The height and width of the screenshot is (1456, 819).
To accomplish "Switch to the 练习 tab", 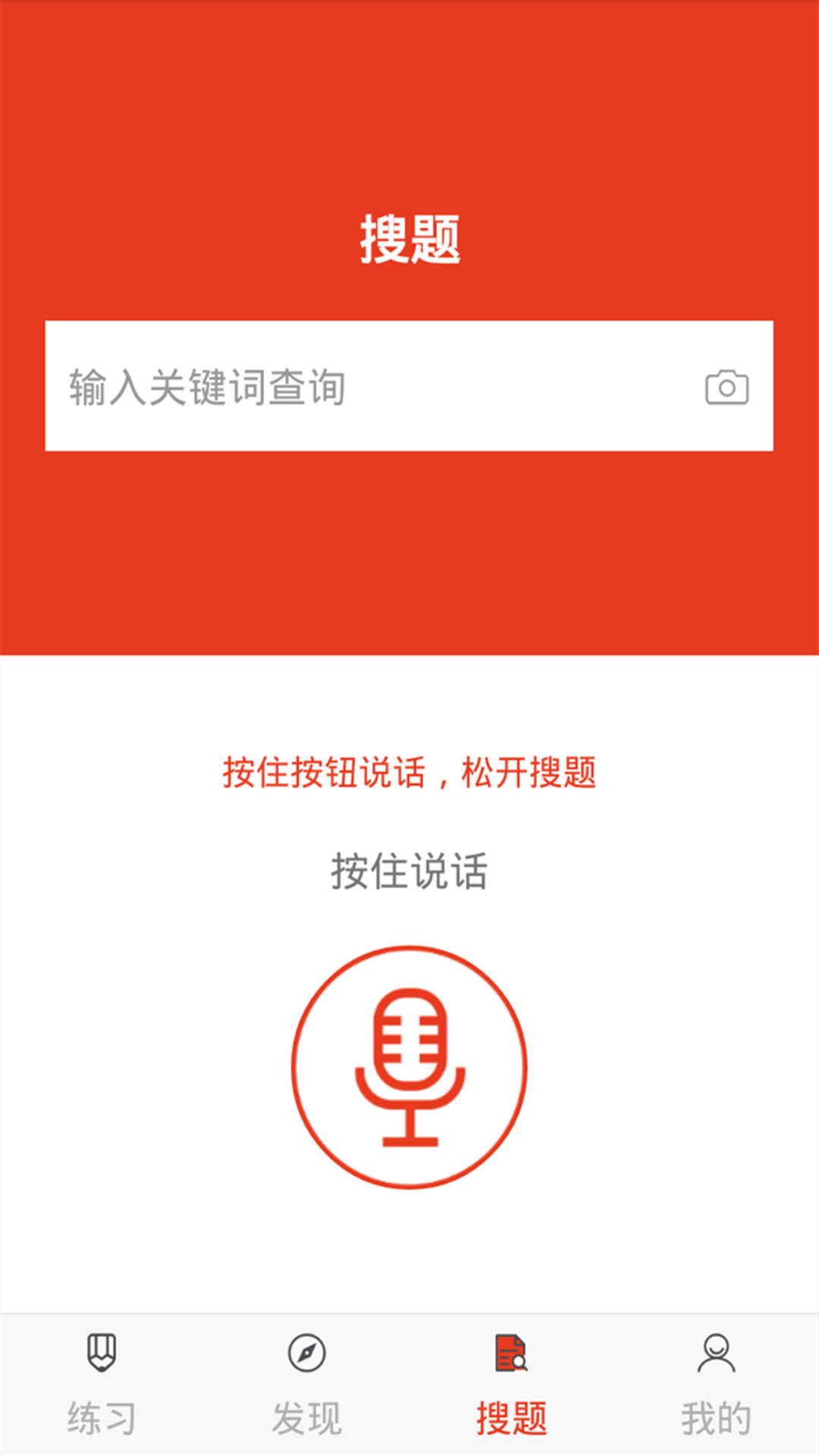I will (x=102, y=1410).
